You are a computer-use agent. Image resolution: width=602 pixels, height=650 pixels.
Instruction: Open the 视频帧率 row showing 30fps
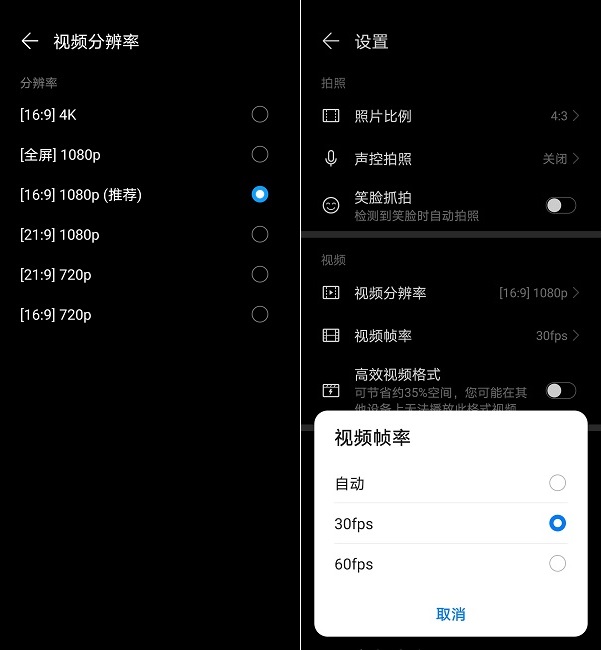point(450,336)
